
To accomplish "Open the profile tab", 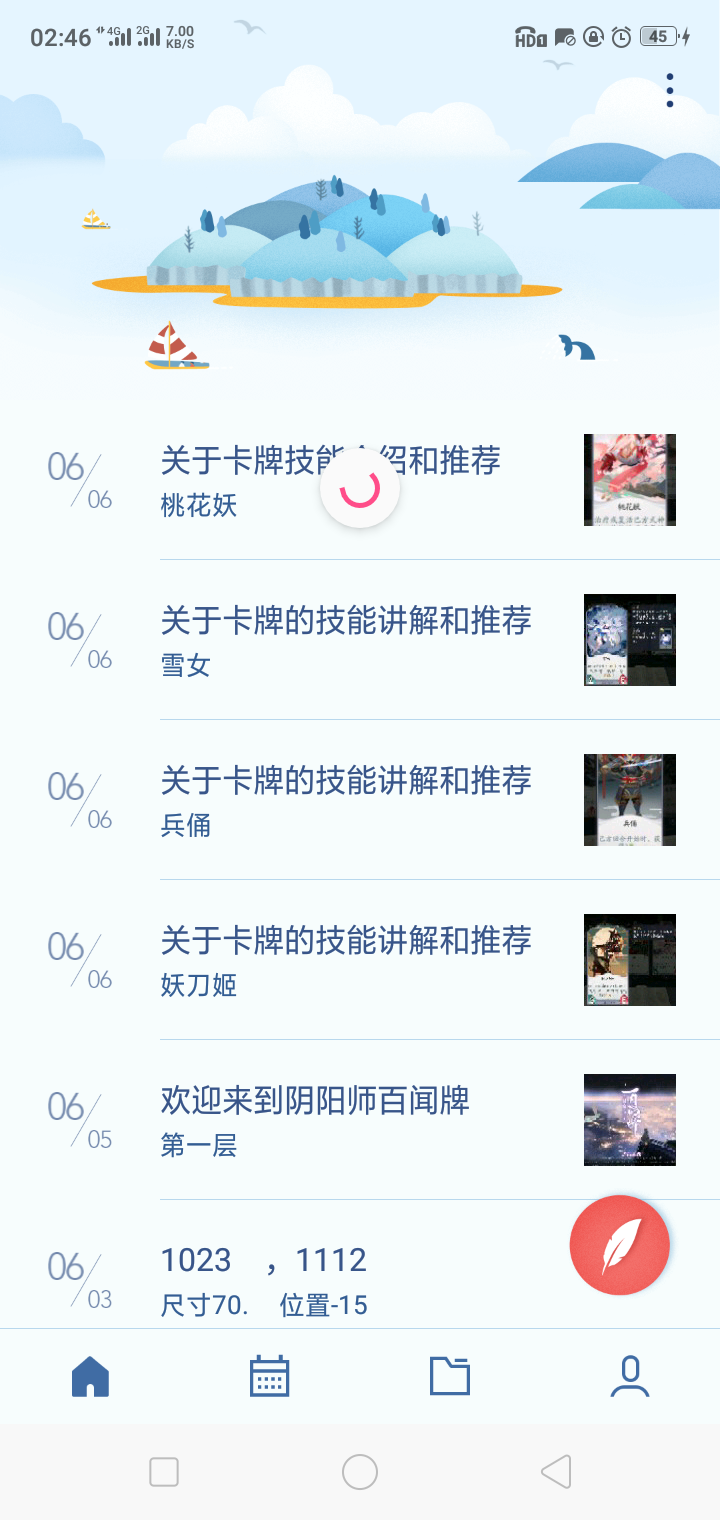I will coord(630,1376).
